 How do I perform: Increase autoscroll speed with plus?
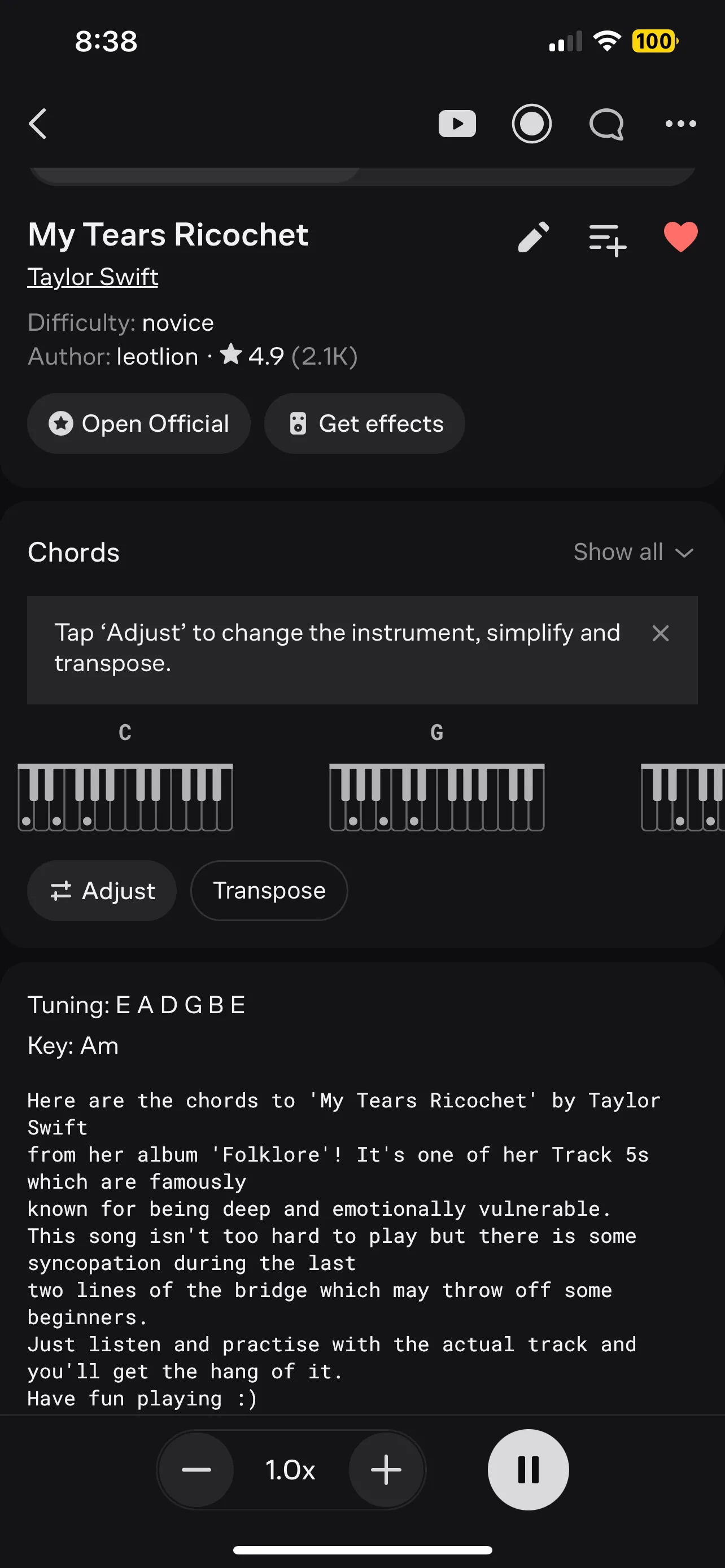(386, 1470)
